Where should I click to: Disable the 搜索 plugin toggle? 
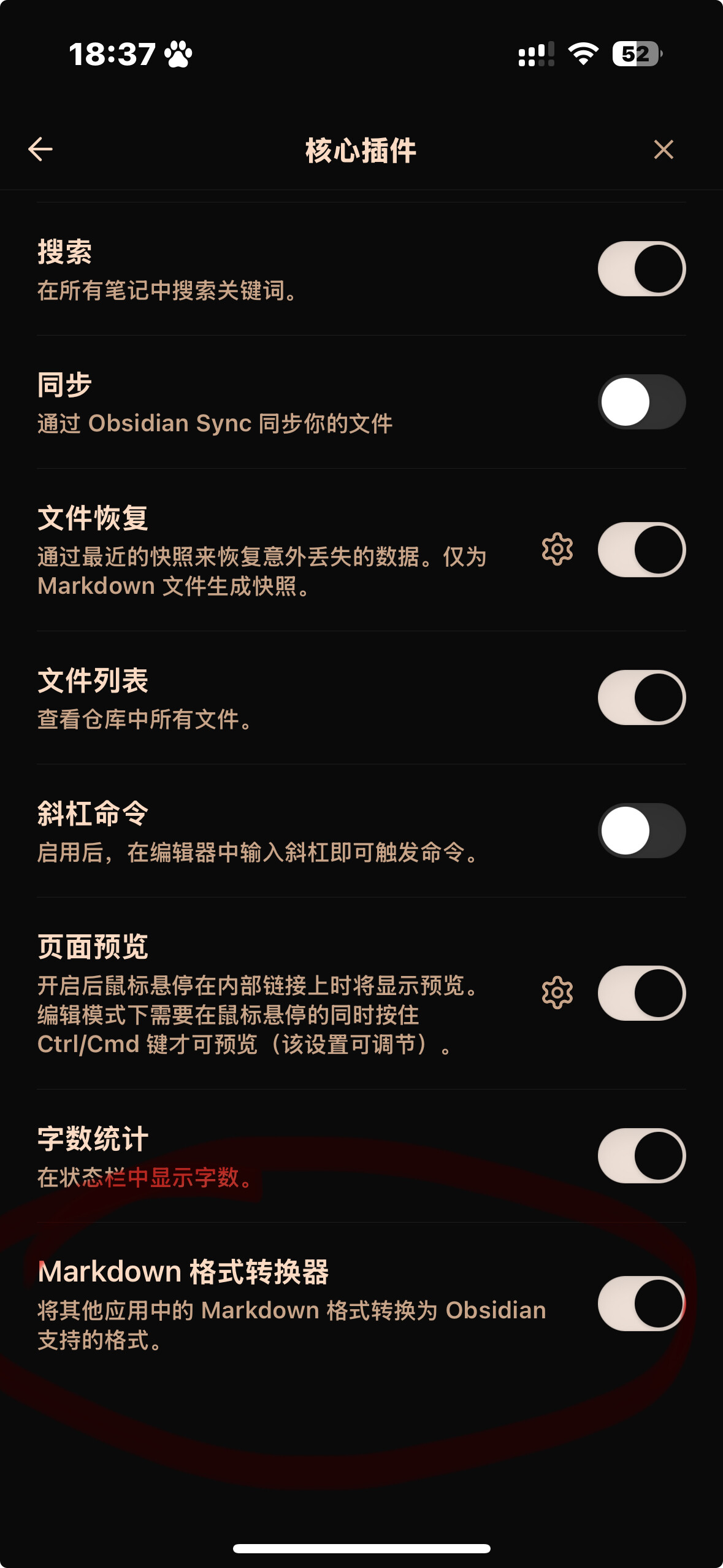tap(641, 269)
